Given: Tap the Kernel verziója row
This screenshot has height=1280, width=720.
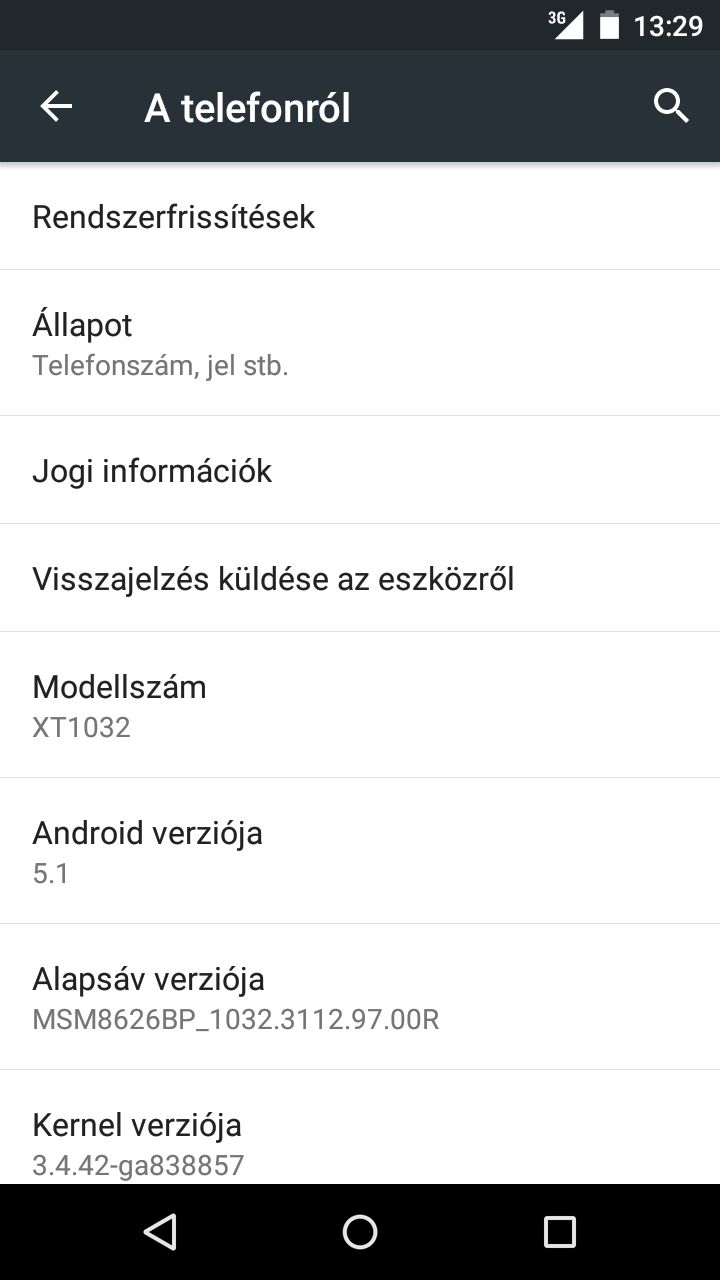Looking at the screenshot, I should click(x=360, y=1127).
